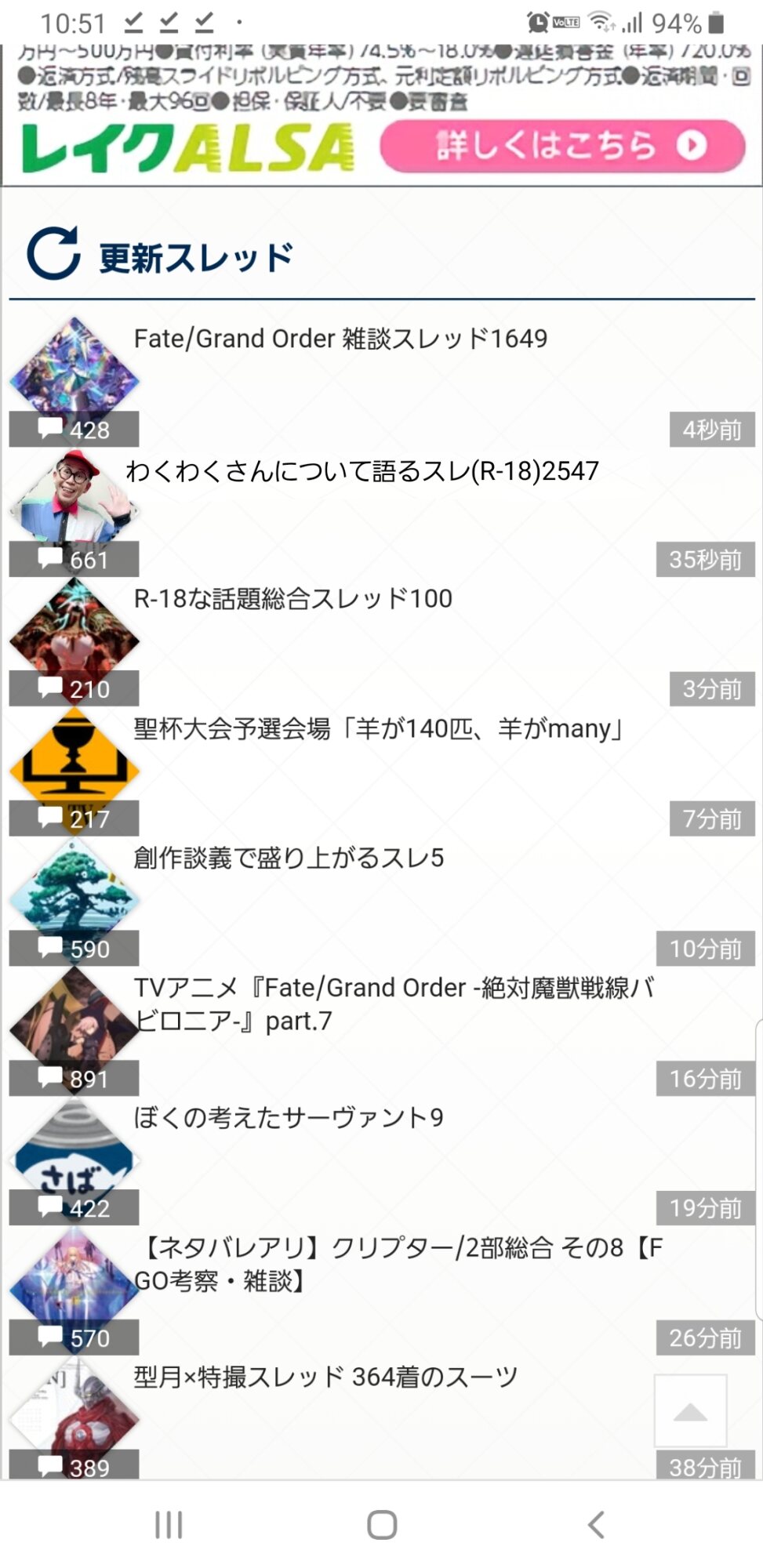Open the わくわくさんについて語るスレ thread
Viewport: 763px width, 1568px height.
click(x=362, y=470)
